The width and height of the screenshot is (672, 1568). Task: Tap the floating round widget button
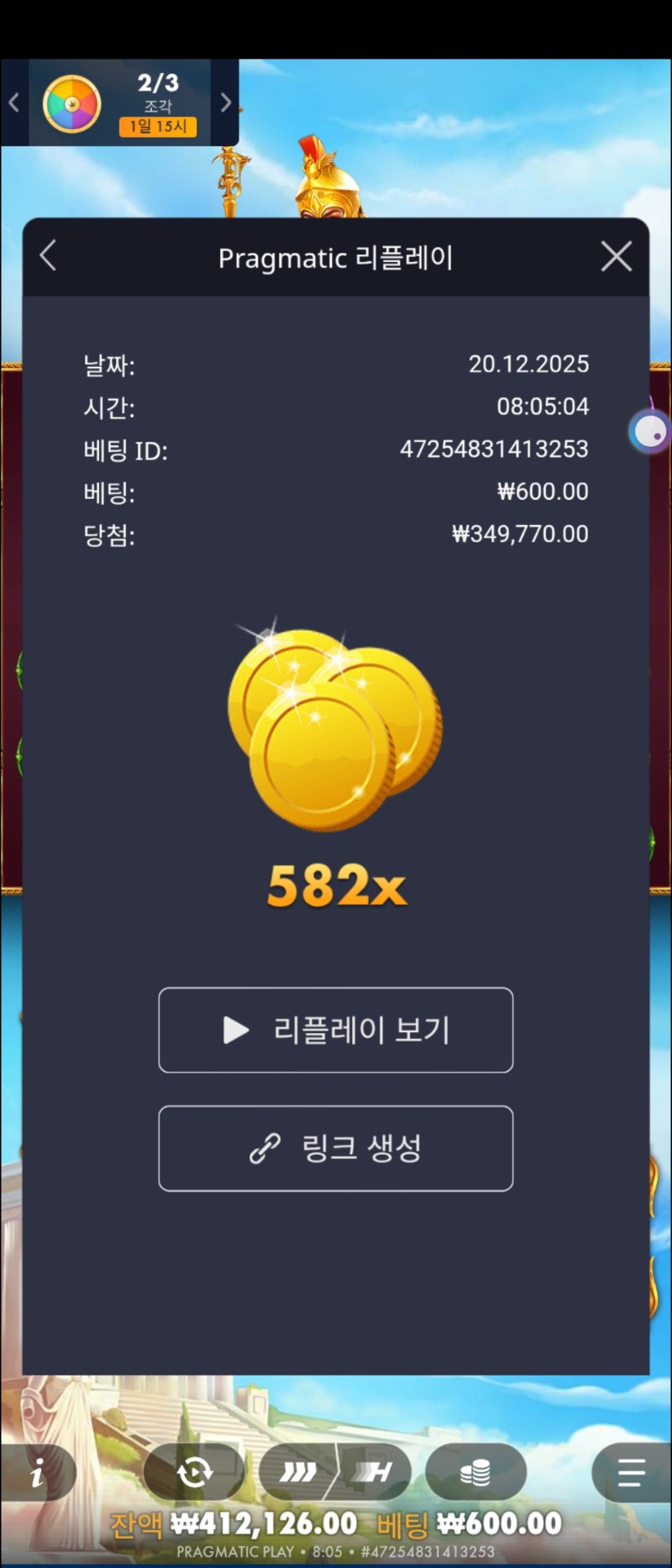coord(649,432)
